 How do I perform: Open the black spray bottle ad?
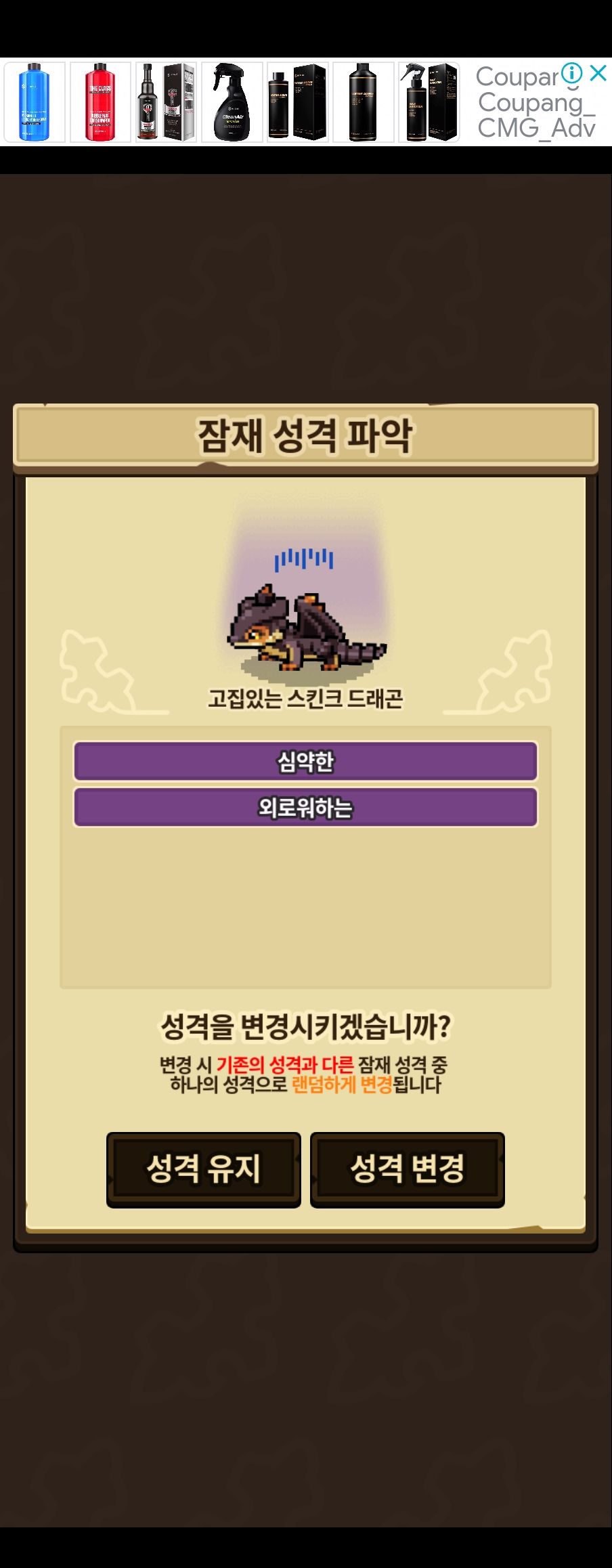click(232, 102)
